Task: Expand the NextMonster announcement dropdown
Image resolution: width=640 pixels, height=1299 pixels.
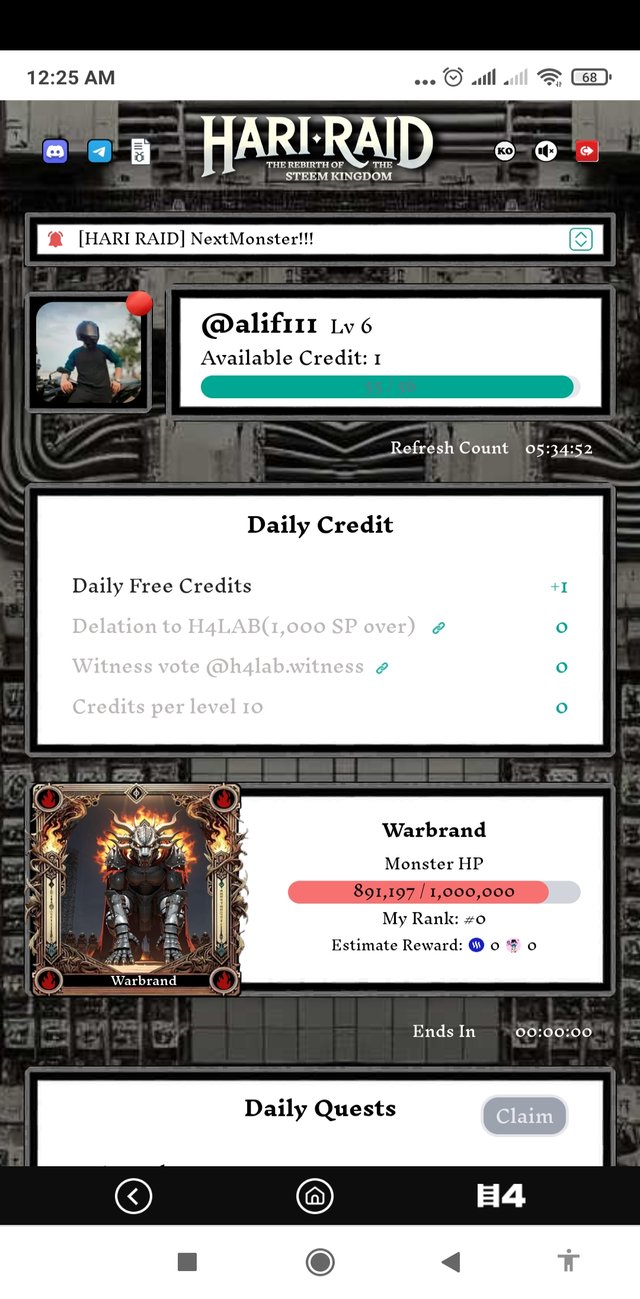Action: (x=581, y=239)
